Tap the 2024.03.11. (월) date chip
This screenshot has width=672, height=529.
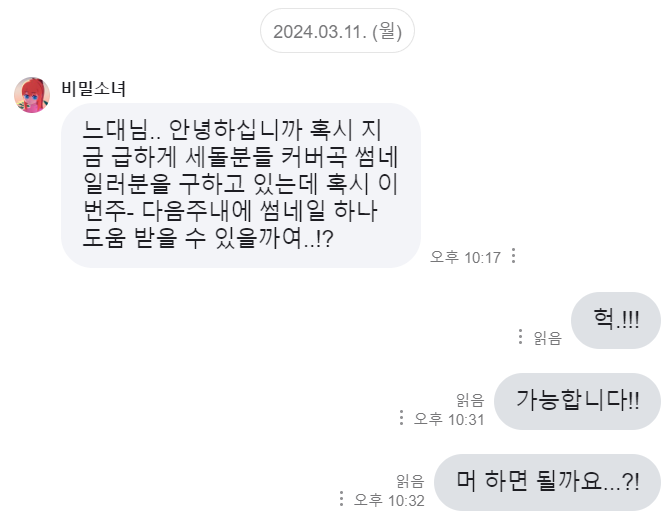point(337,31)
